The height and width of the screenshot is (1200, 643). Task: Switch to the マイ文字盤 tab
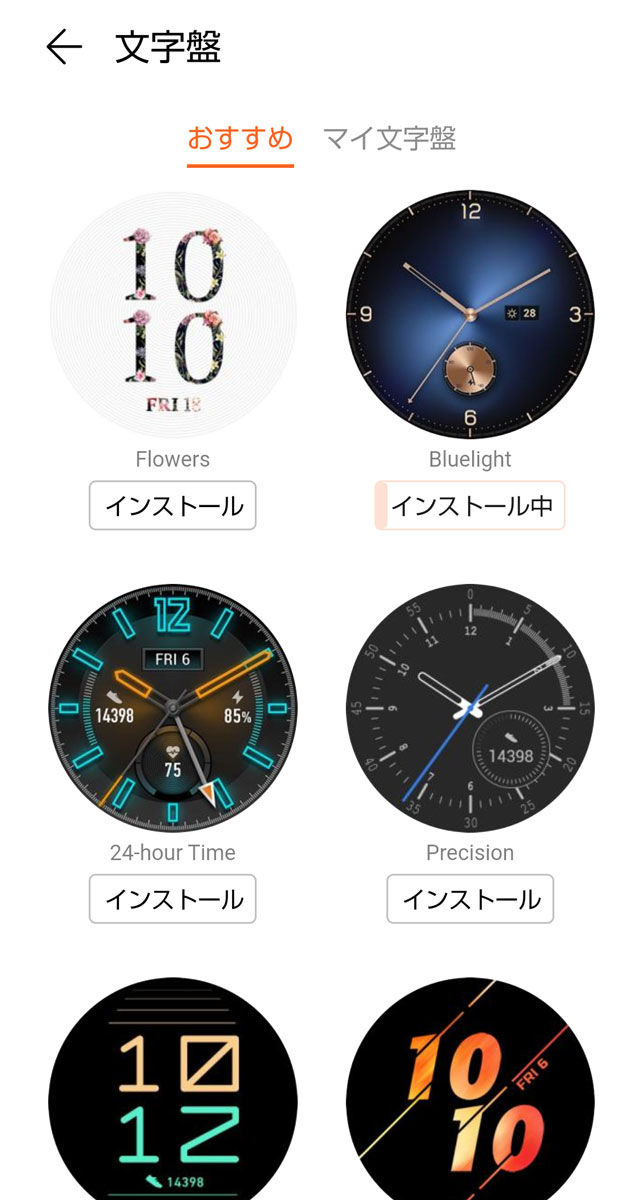point(389,138)
